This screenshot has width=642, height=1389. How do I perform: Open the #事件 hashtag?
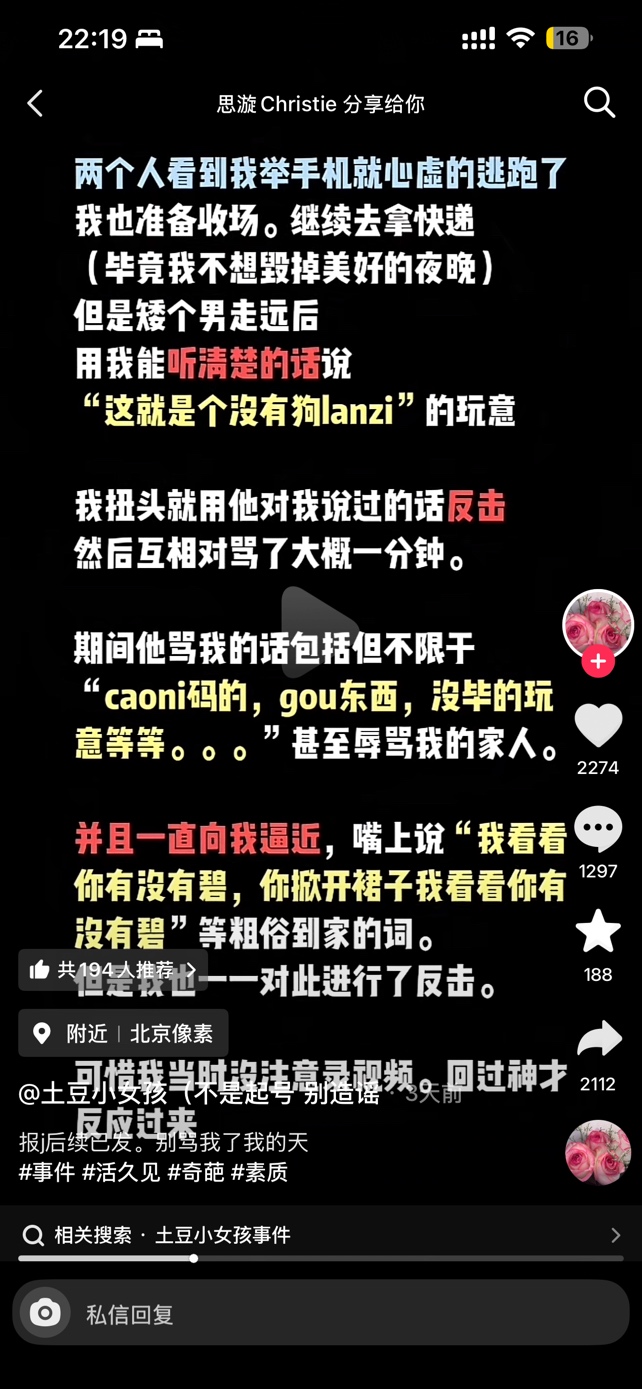point(47,1172)
